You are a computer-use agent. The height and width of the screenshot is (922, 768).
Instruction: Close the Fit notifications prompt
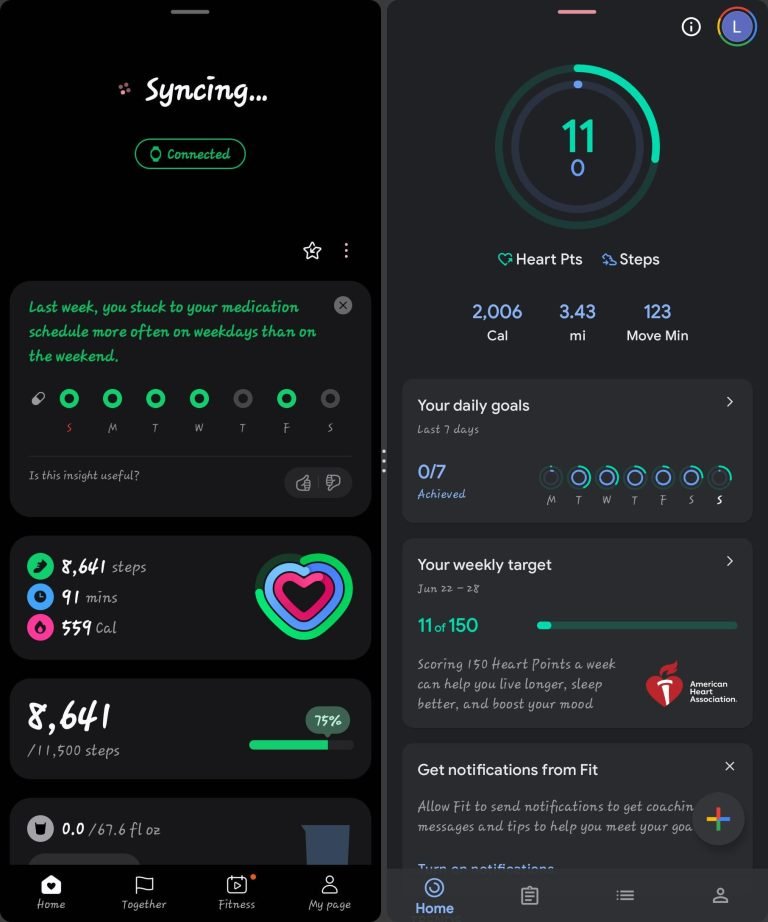click(730, 766)
